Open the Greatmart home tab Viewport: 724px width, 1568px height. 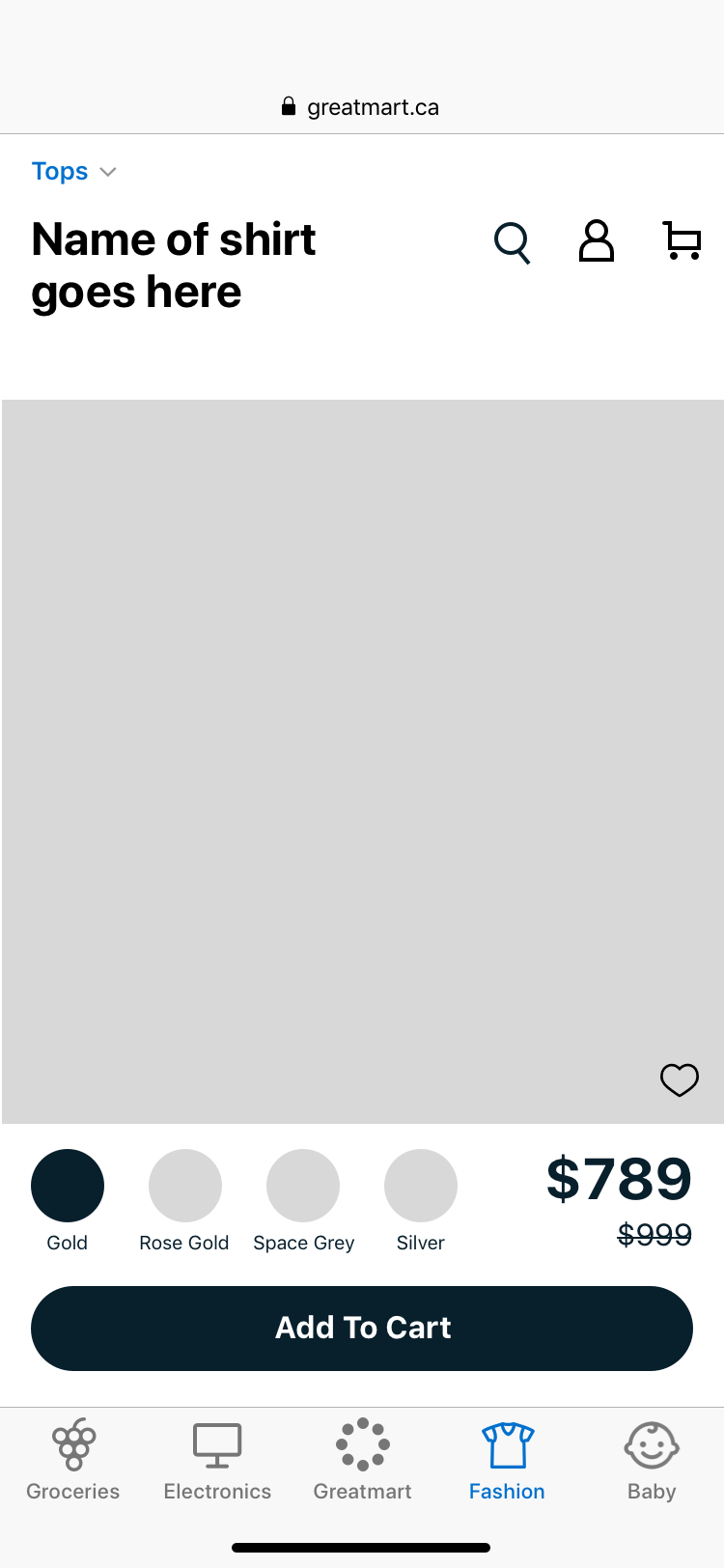[362, 1460]
